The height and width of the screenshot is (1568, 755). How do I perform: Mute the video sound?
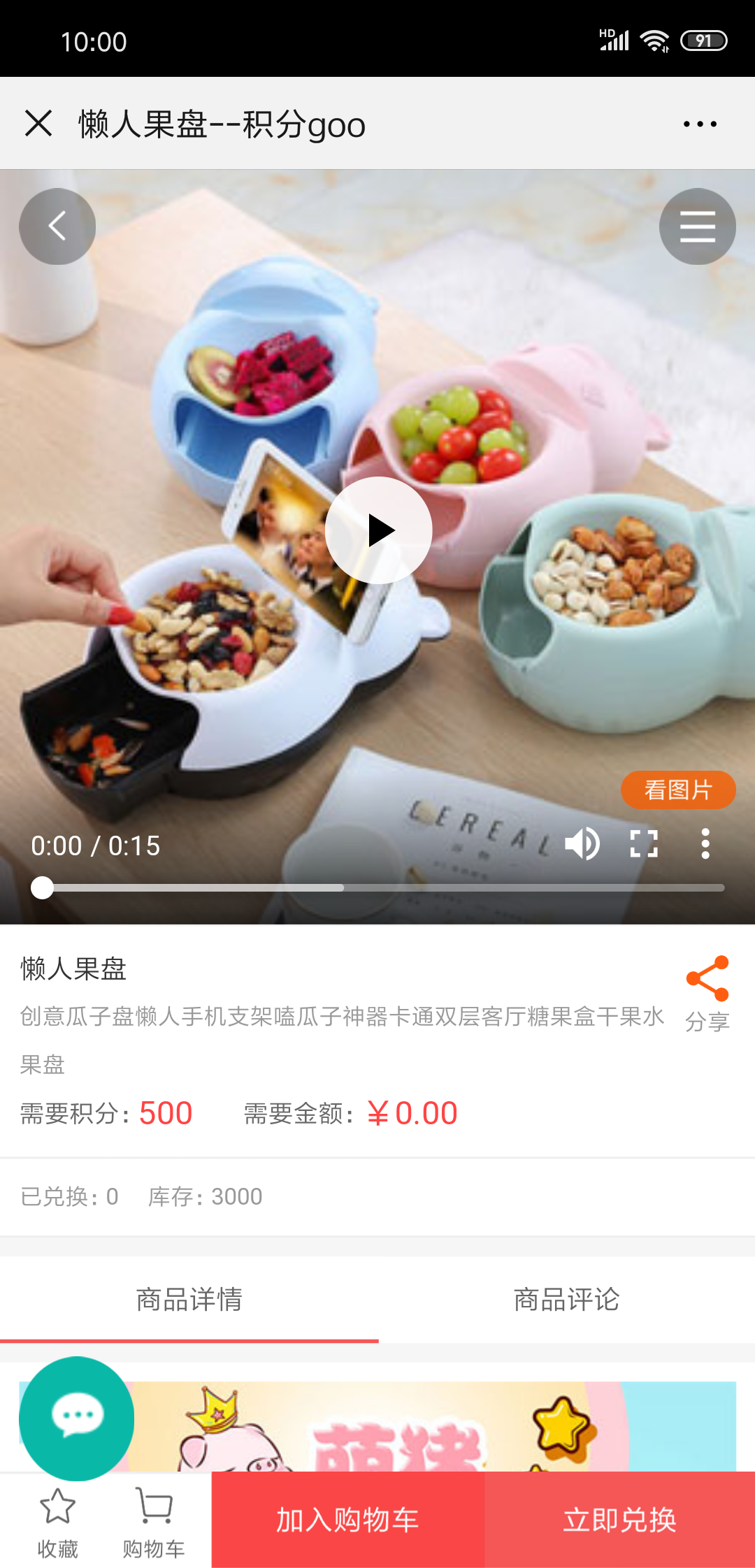tap(582, 844)
